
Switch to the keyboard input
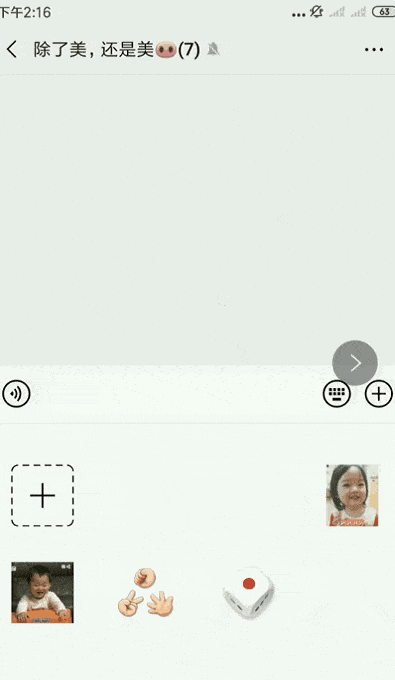coord(337,394)
